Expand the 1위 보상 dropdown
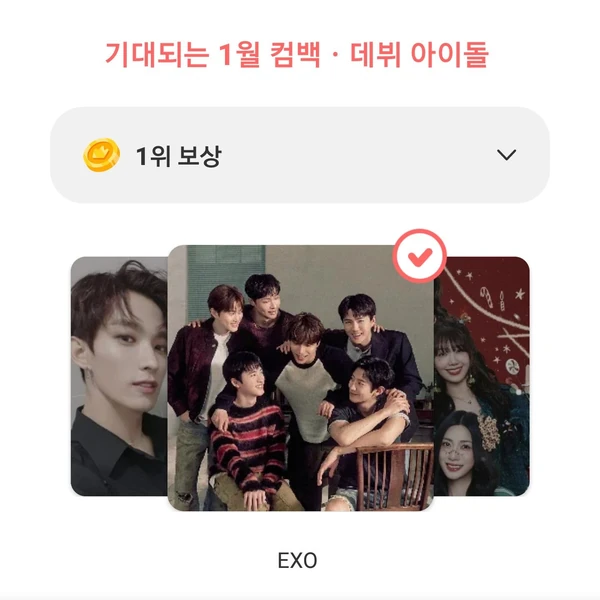Screen dimensions: 600x600 pyautogui.click(x=506, y=155)
